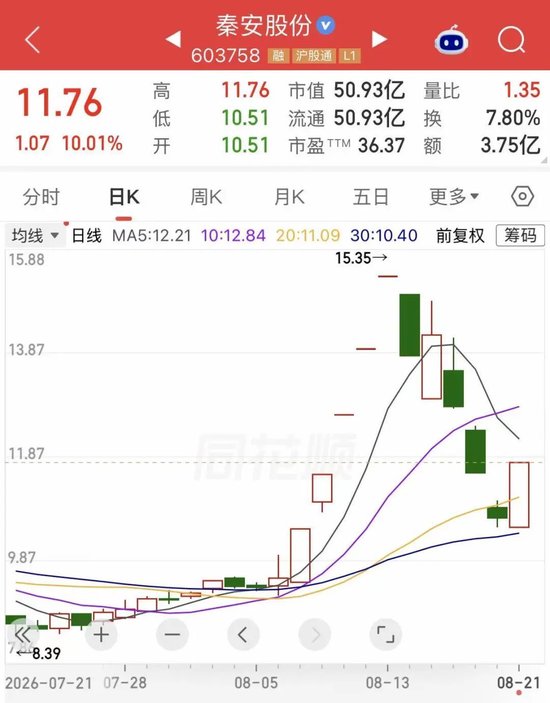This screenshot has width=550, height=703.
Task: Expand the 更多 chart period dropdown
Action: 454,197
